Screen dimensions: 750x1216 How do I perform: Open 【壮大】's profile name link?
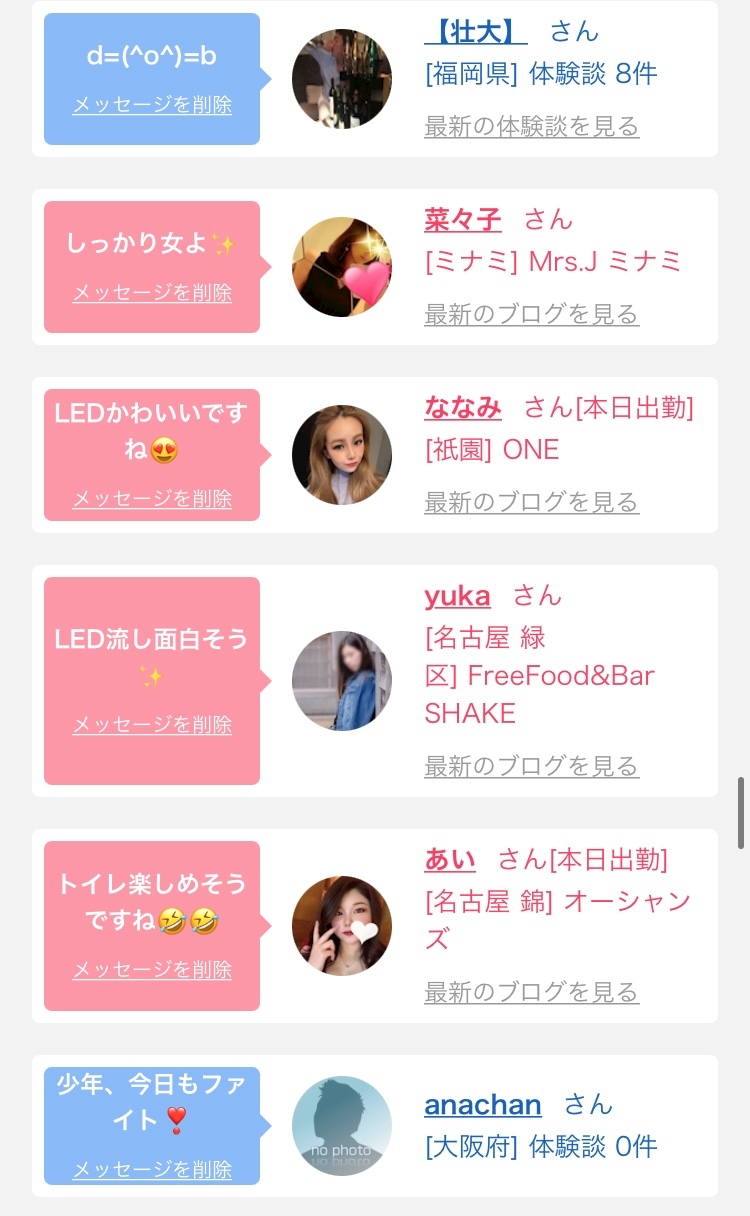pos(475,31)
